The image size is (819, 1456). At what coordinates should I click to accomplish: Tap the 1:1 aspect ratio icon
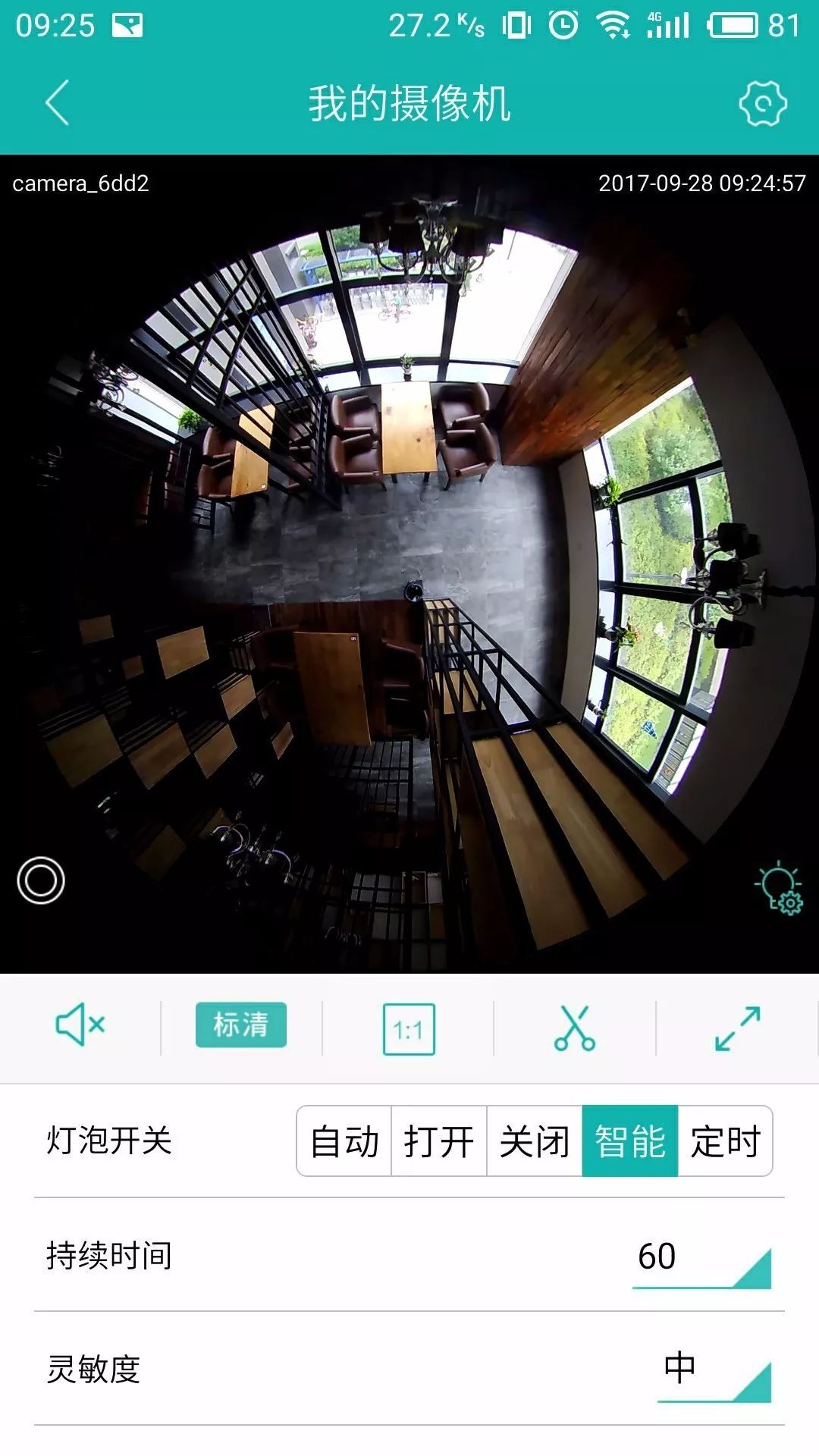tap(409, 1029)
